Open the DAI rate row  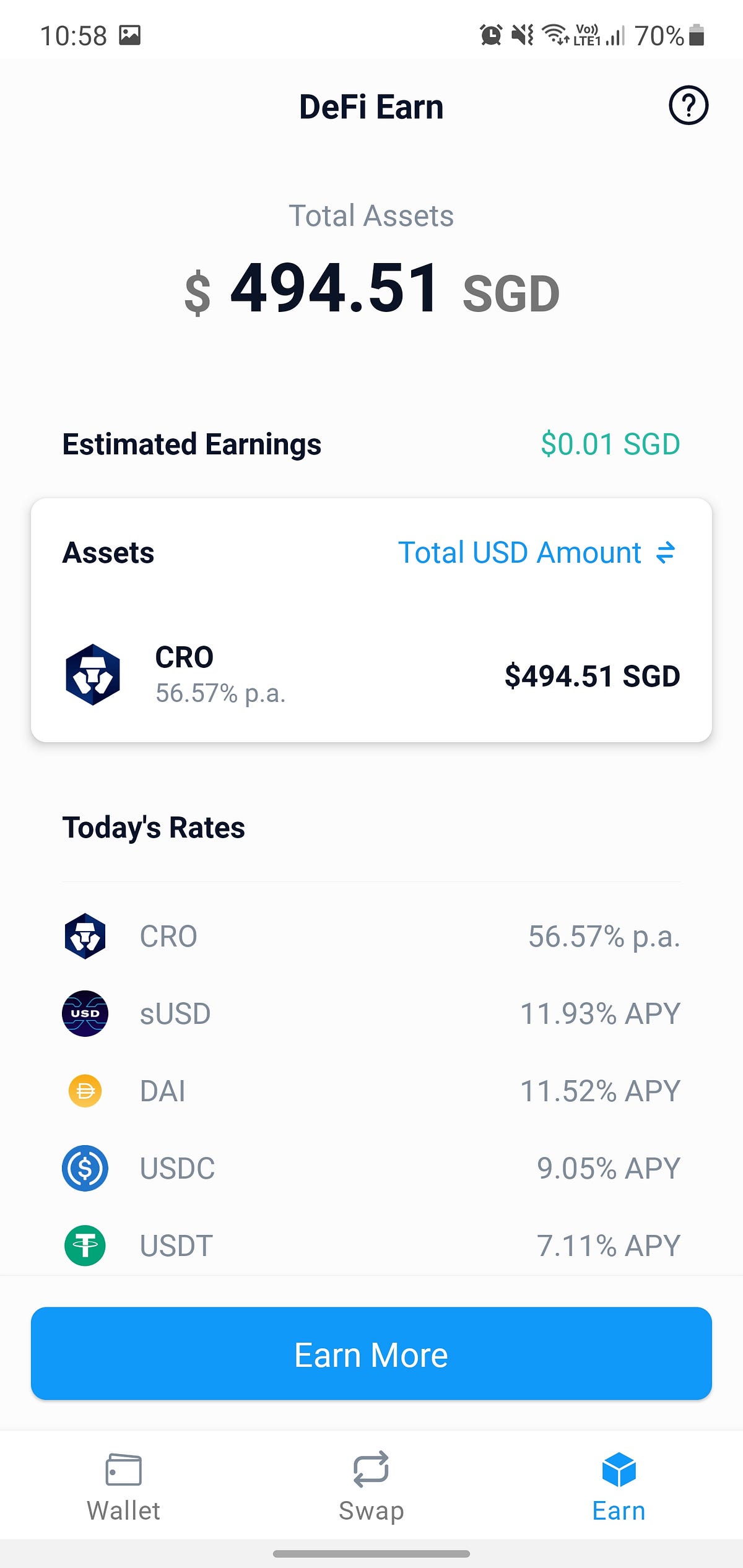coord(371,1091)
